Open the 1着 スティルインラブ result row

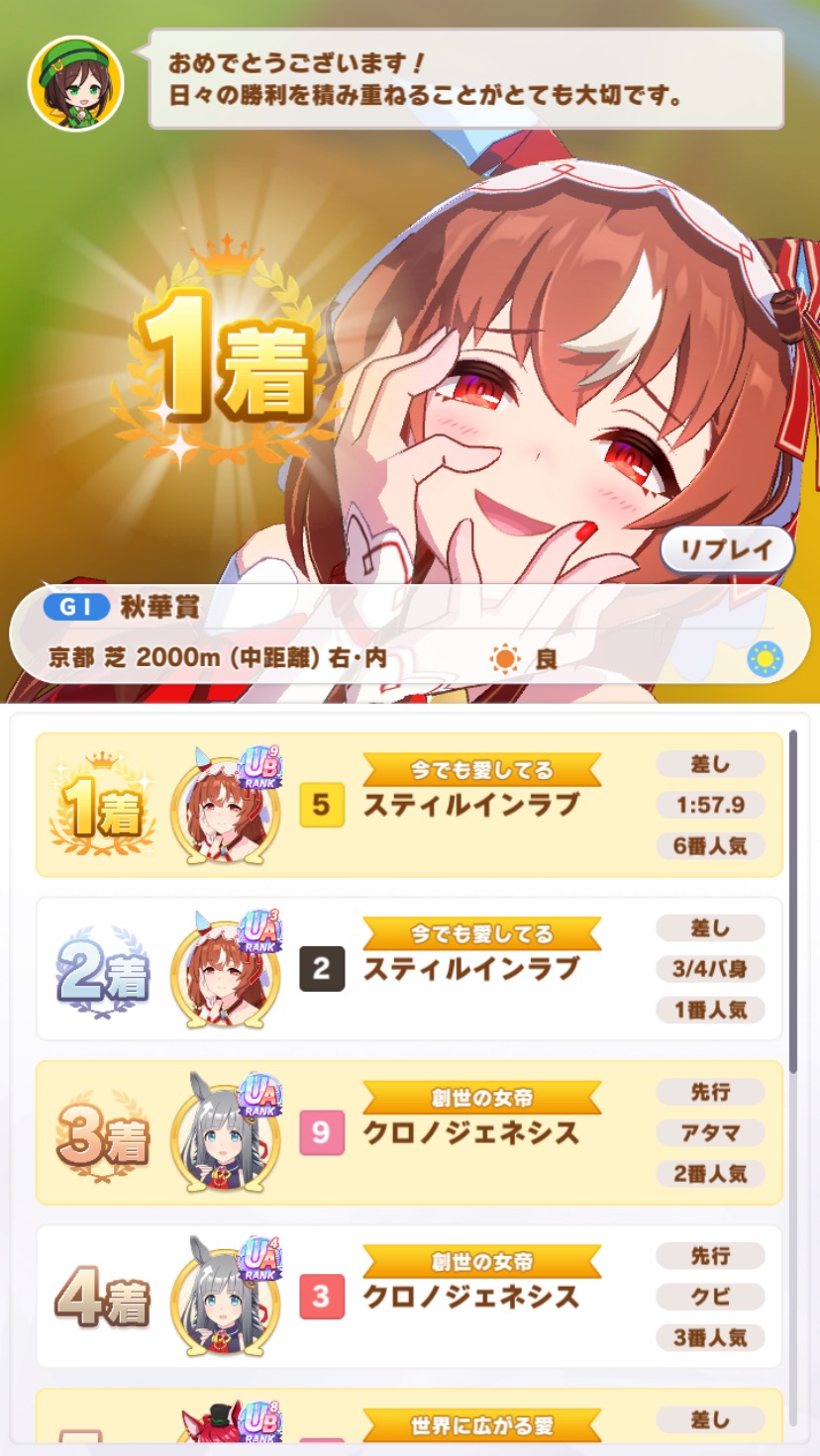(x=408, y=805)
